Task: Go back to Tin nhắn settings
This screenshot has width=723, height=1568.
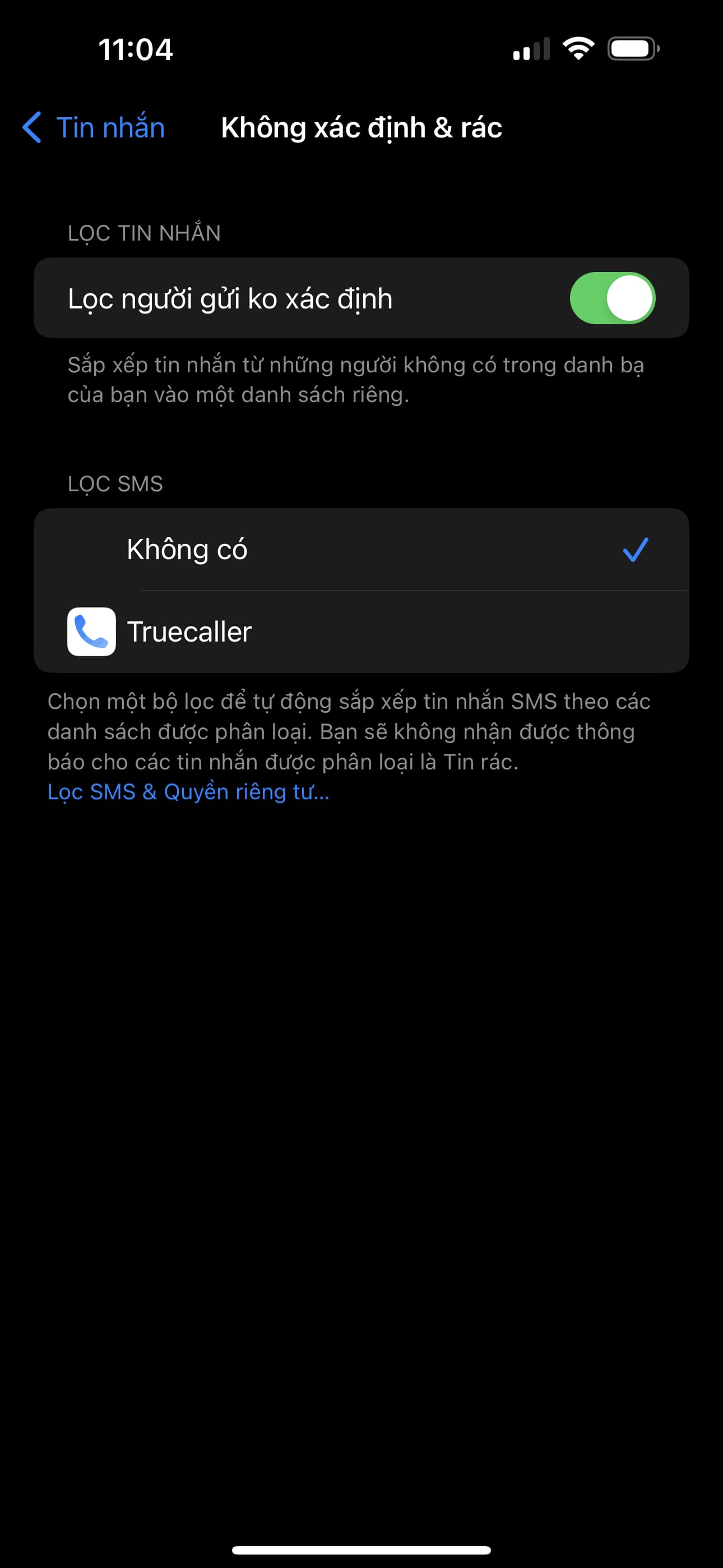Action: coord(93,128)
